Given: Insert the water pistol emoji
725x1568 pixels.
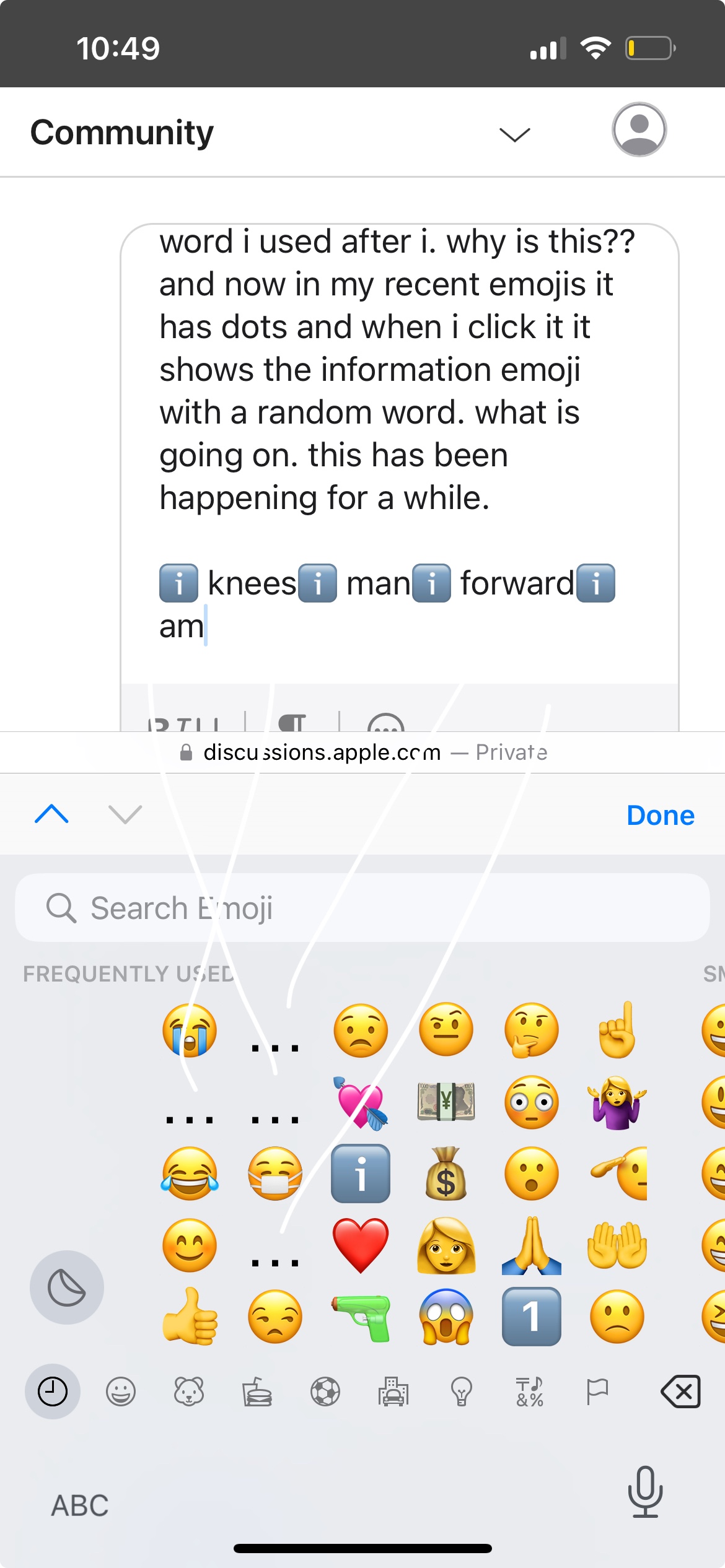Looking at the screenshot, I should (361, 1317).
